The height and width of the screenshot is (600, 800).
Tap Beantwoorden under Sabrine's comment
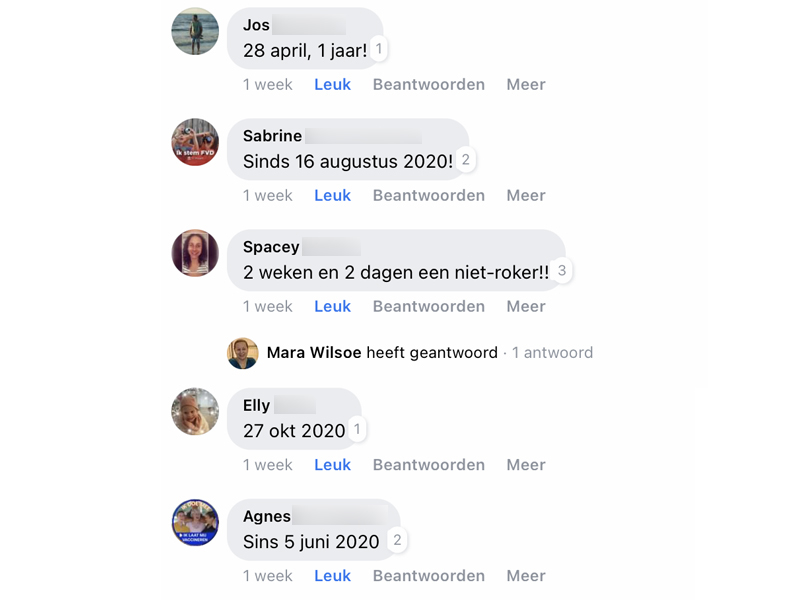tap(428, 196)
